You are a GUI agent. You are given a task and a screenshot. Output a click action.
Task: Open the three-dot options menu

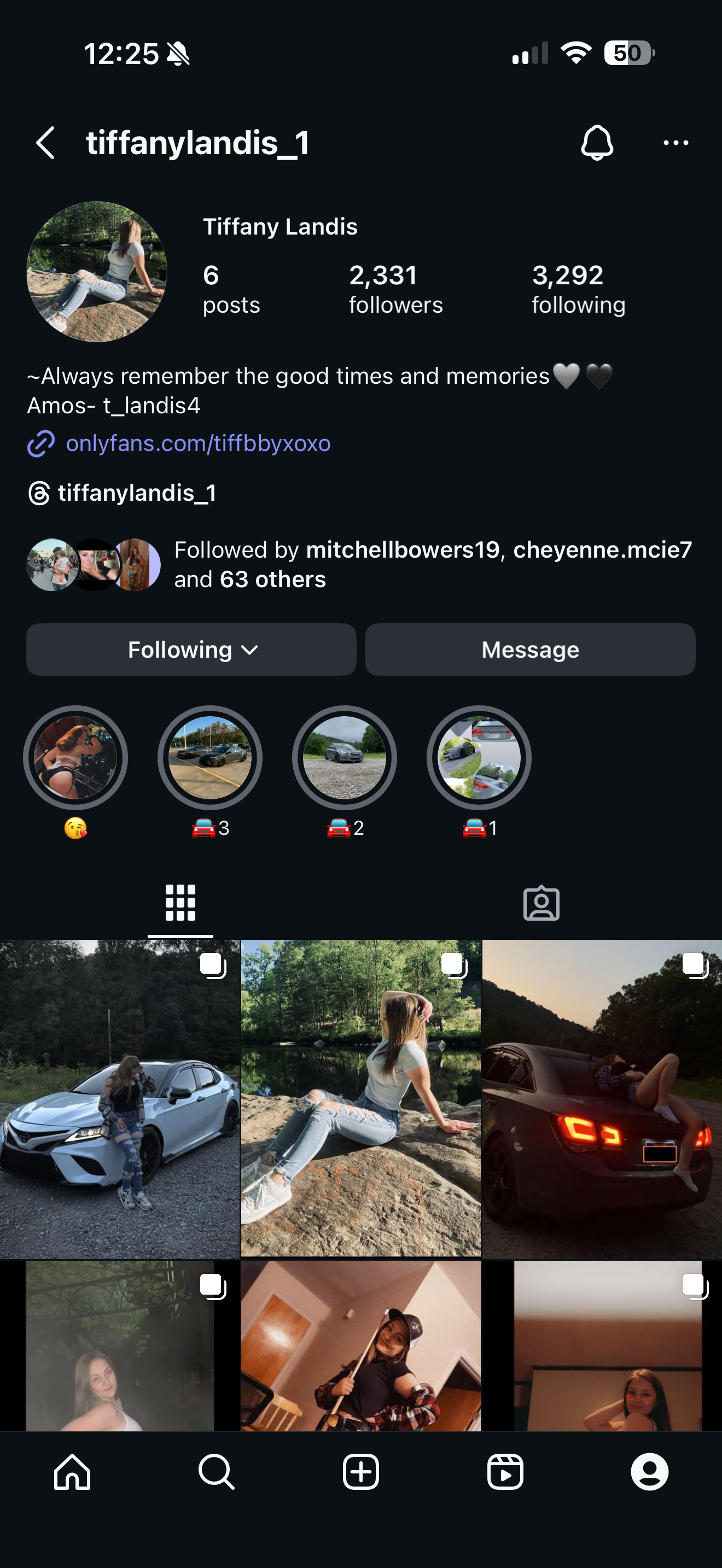(x=675, y=143)
